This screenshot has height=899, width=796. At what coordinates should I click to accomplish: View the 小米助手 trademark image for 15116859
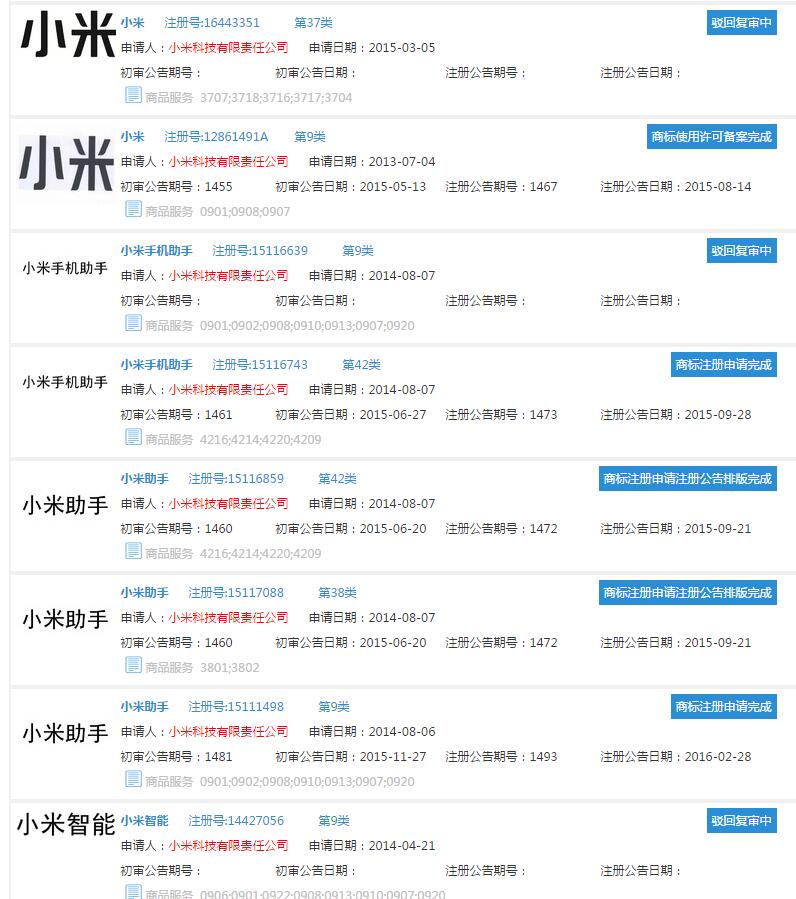65,506
